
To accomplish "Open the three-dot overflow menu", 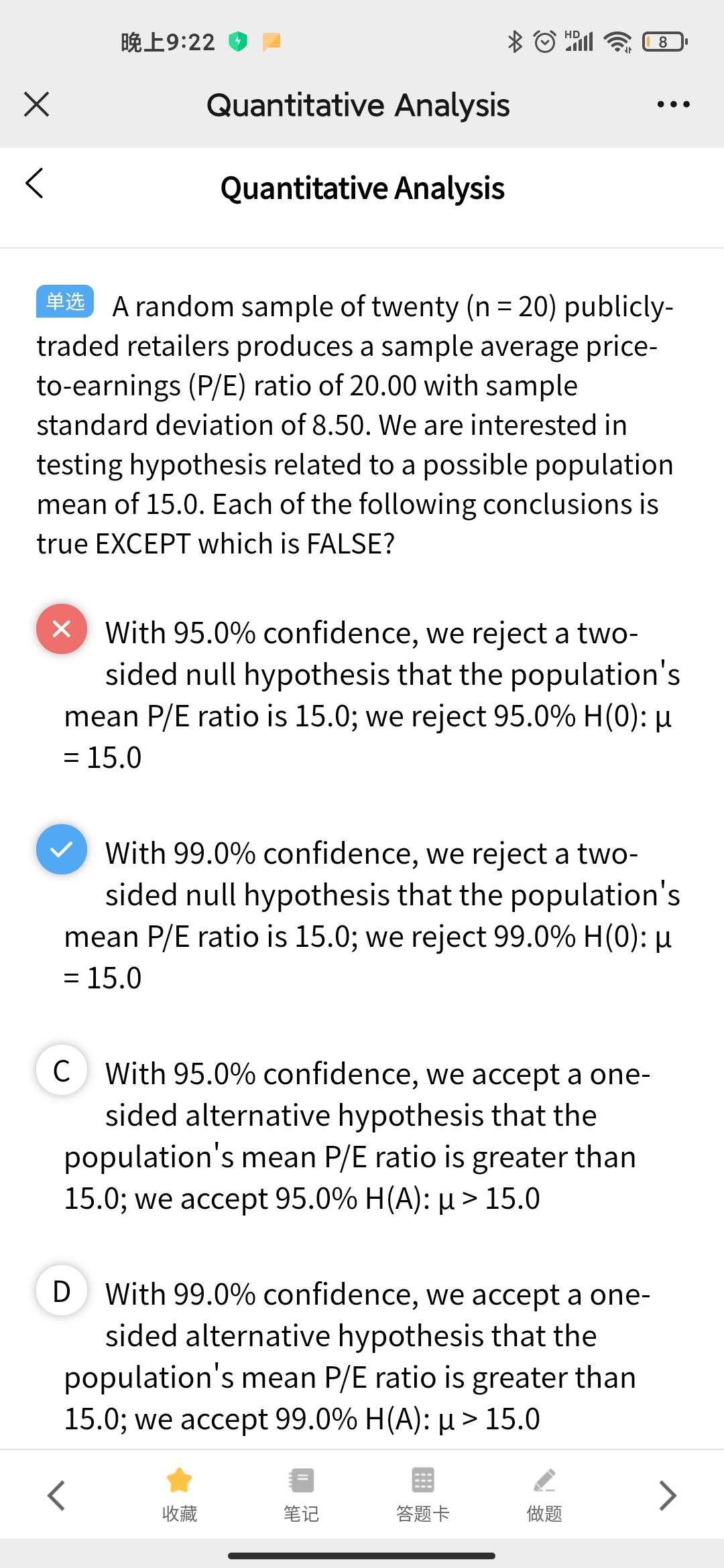I will pos(673,105).
